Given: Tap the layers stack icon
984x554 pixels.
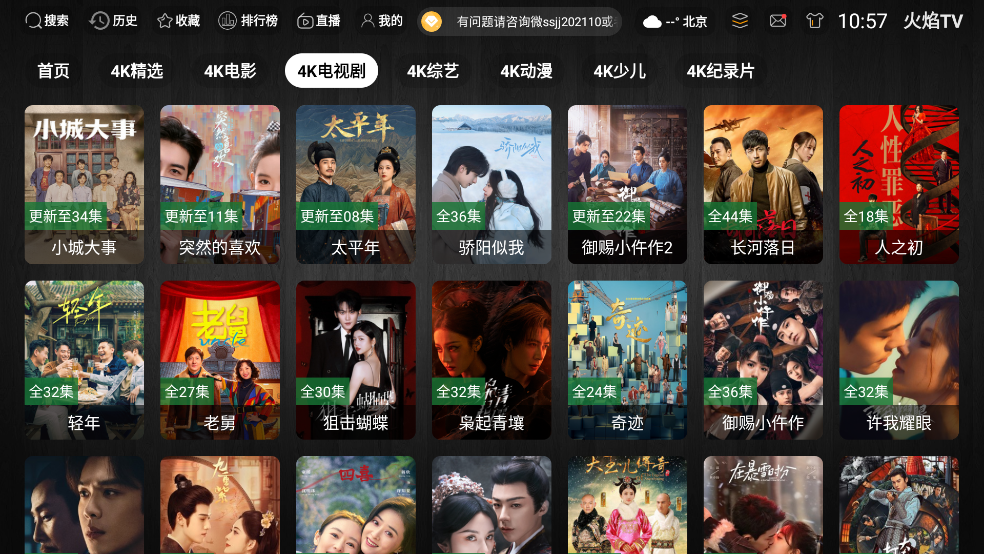Looking at the screenshot, I should tap(739, 21).
